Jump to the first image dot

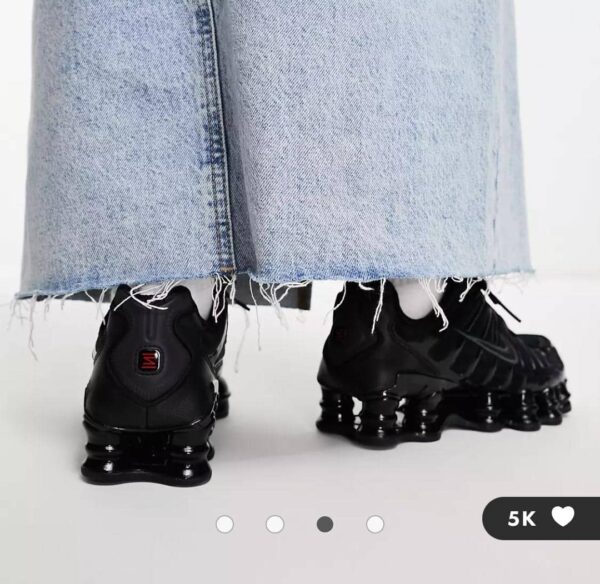(x=225, y=524)
